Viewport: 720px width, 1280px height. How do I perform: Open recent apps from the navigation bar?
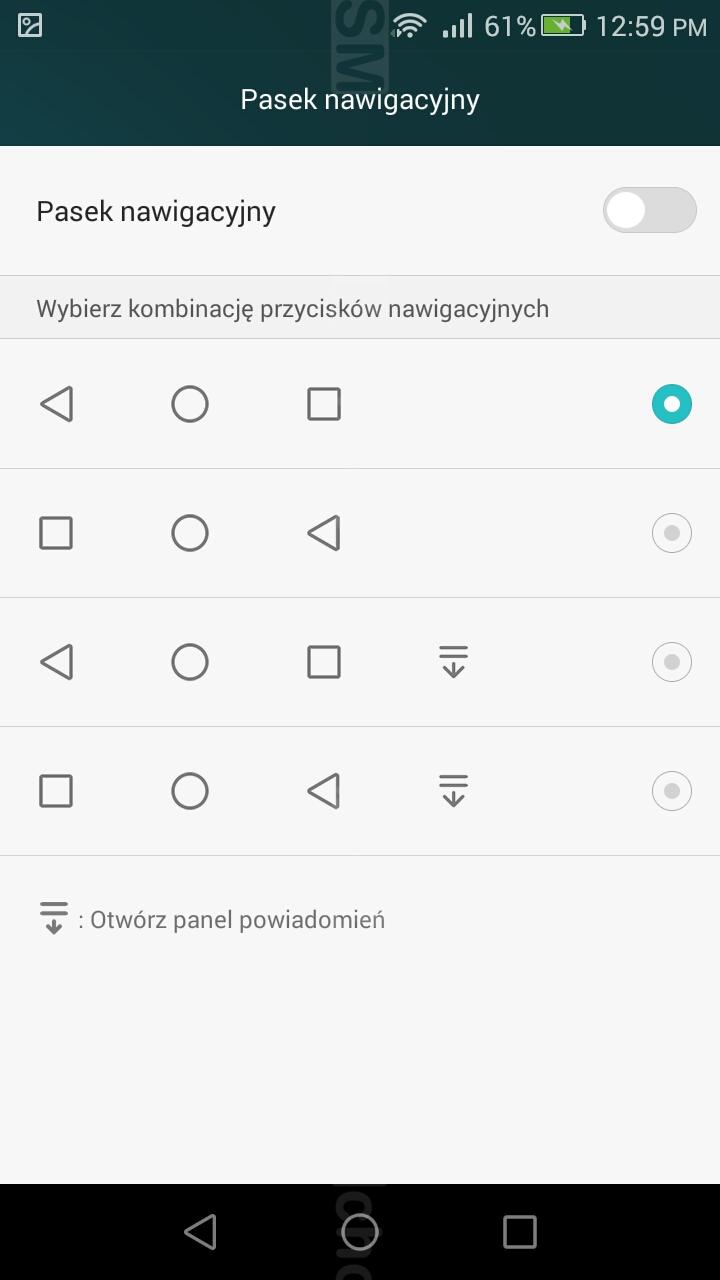coord(519,1232)
